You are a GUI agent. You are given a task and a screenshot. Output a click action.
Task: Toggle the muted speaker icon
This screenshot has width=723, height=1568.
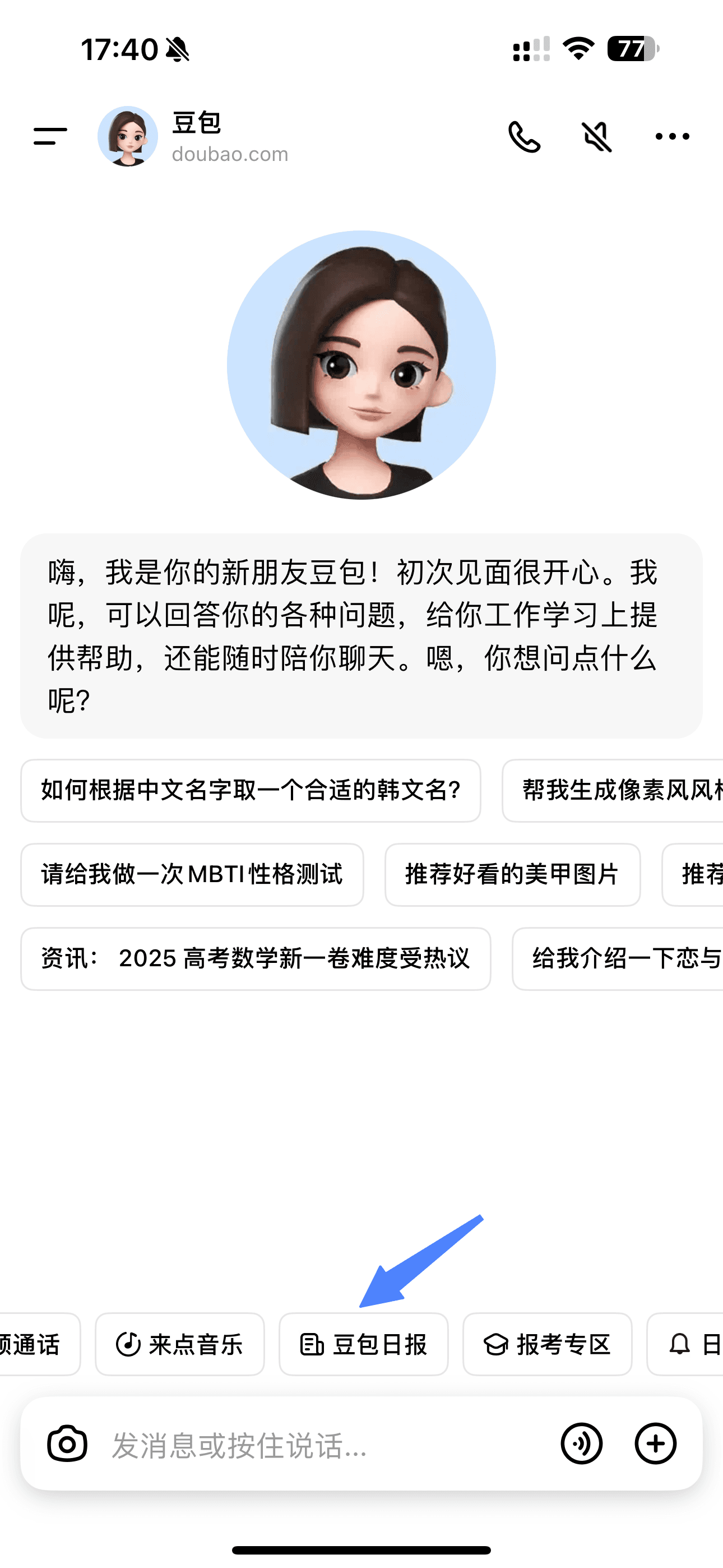[596, 136]
